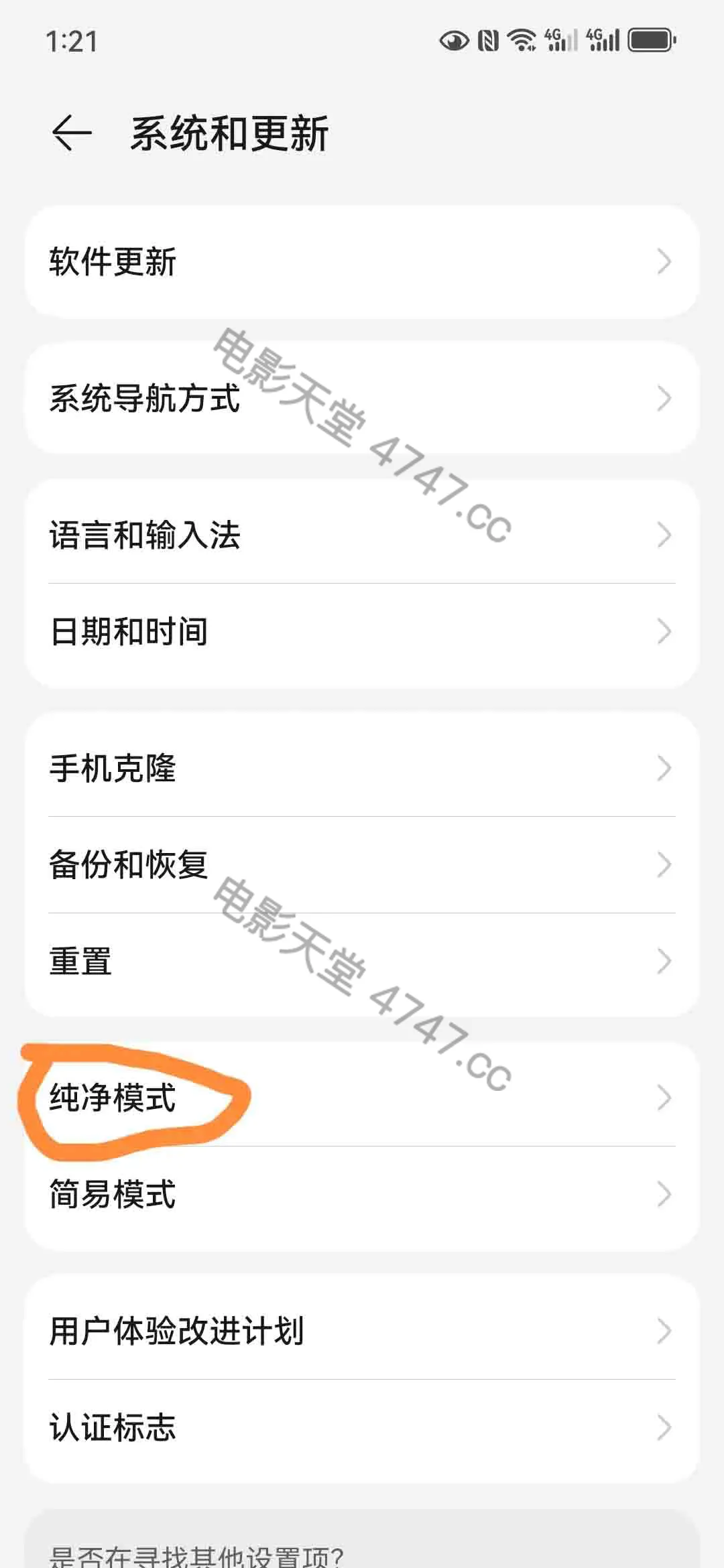Select 语言和输入法
This screenshot has height=1568, width=724.
pyautogui.click(x=362, y=535)
